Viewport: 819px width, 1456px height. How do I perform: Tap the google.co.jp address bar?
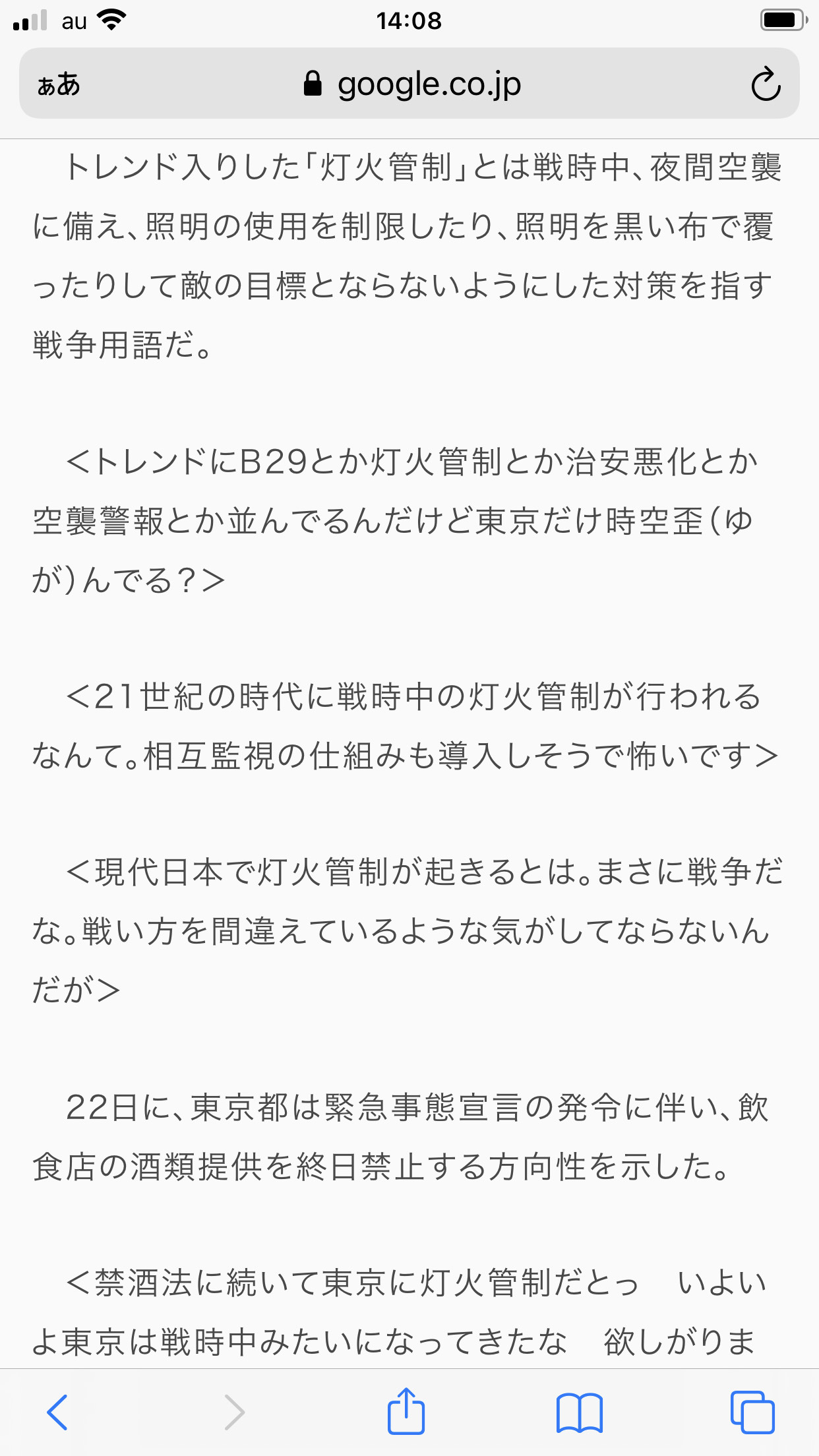[409, 84]
